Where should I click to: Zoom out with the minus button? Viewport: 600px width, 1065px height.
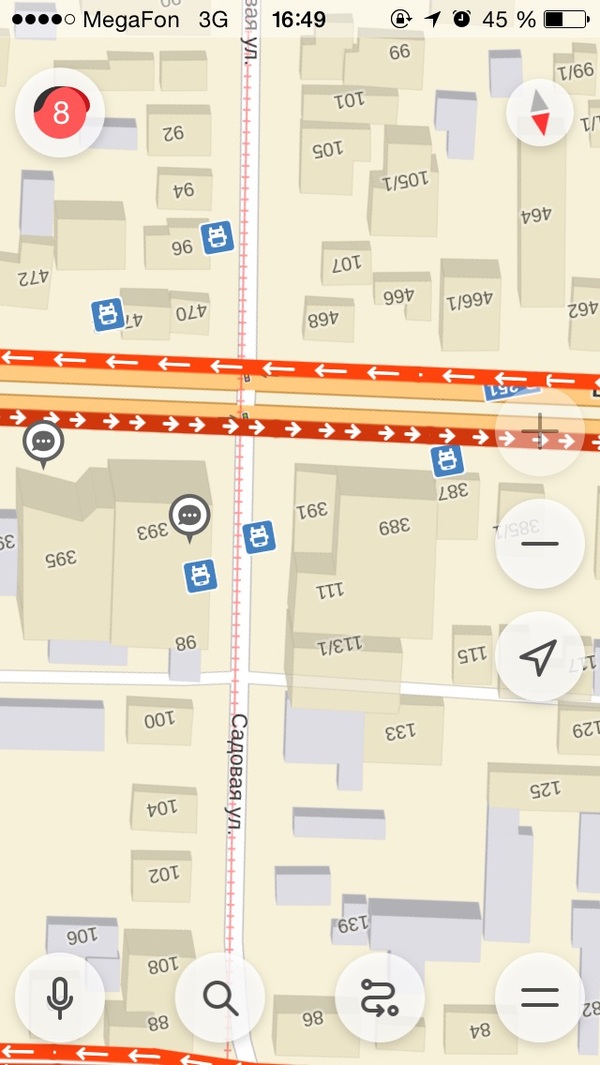point(540,543)
